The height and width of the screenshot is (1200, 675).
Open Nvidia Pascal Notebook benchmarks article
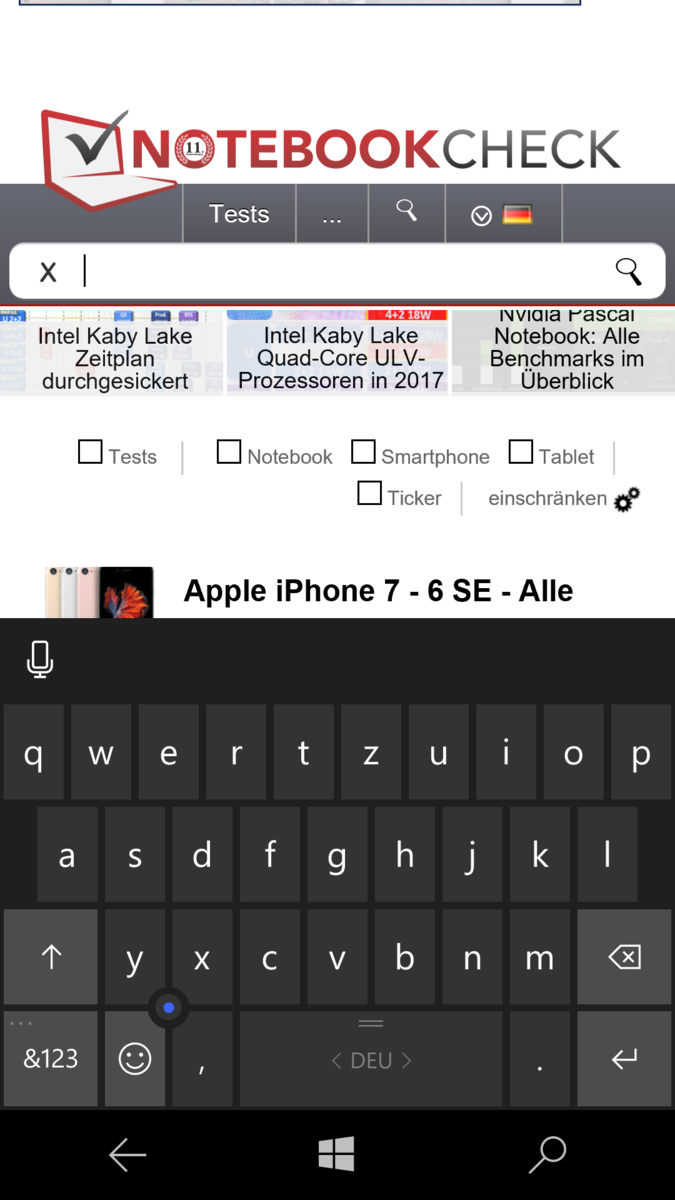[x=565, y=352]
